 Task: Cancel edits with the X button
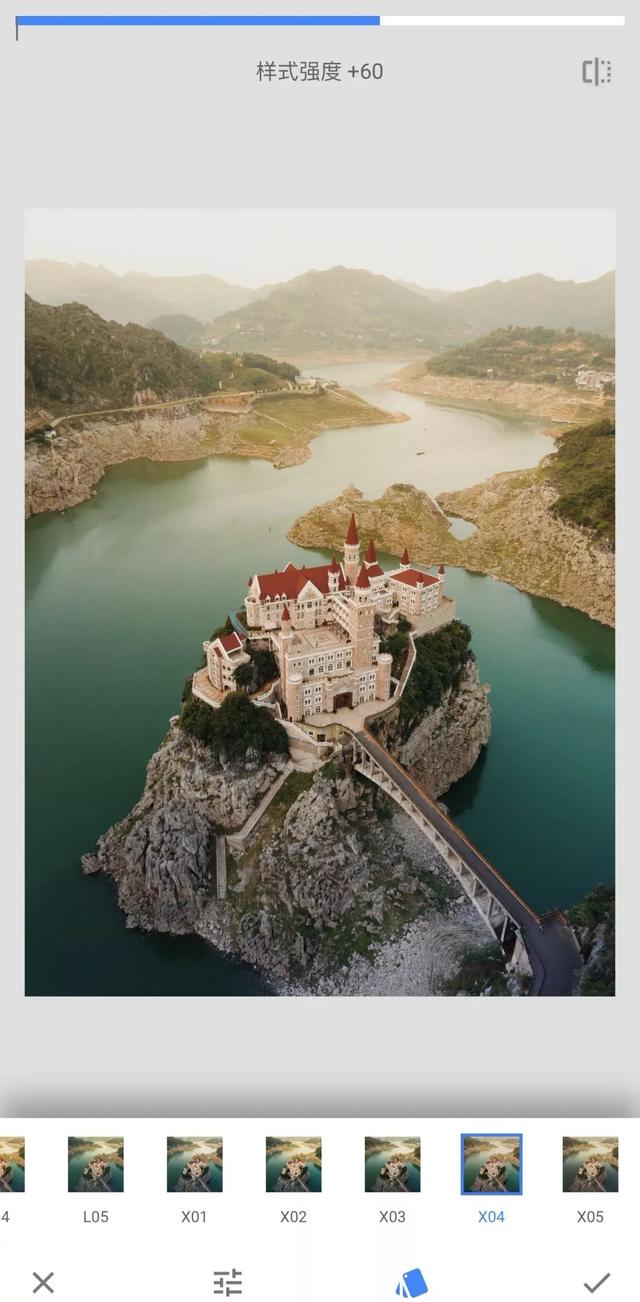coord(43,1282)
